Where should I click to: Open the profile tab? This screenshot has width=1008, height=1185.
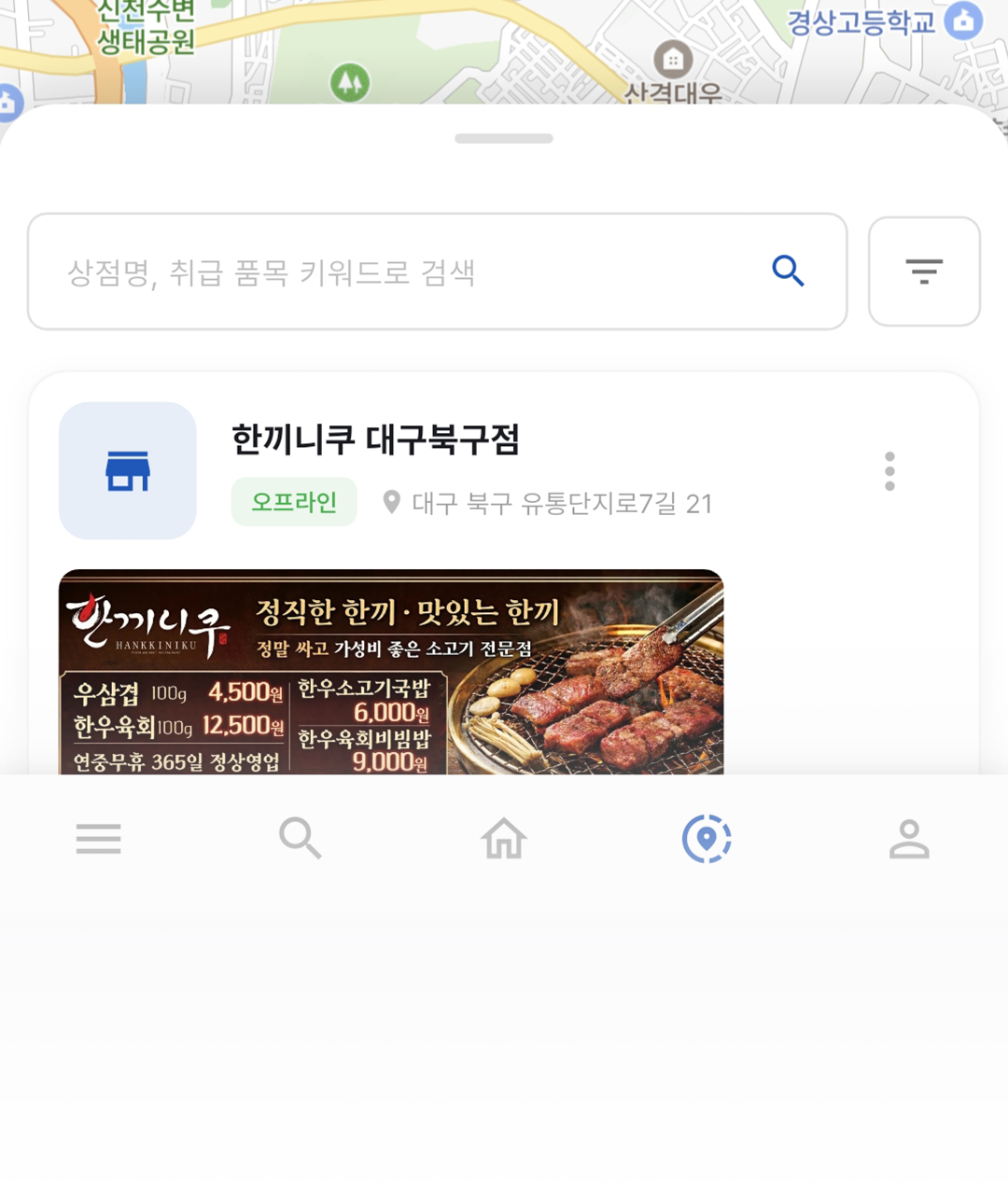(909, 839)
